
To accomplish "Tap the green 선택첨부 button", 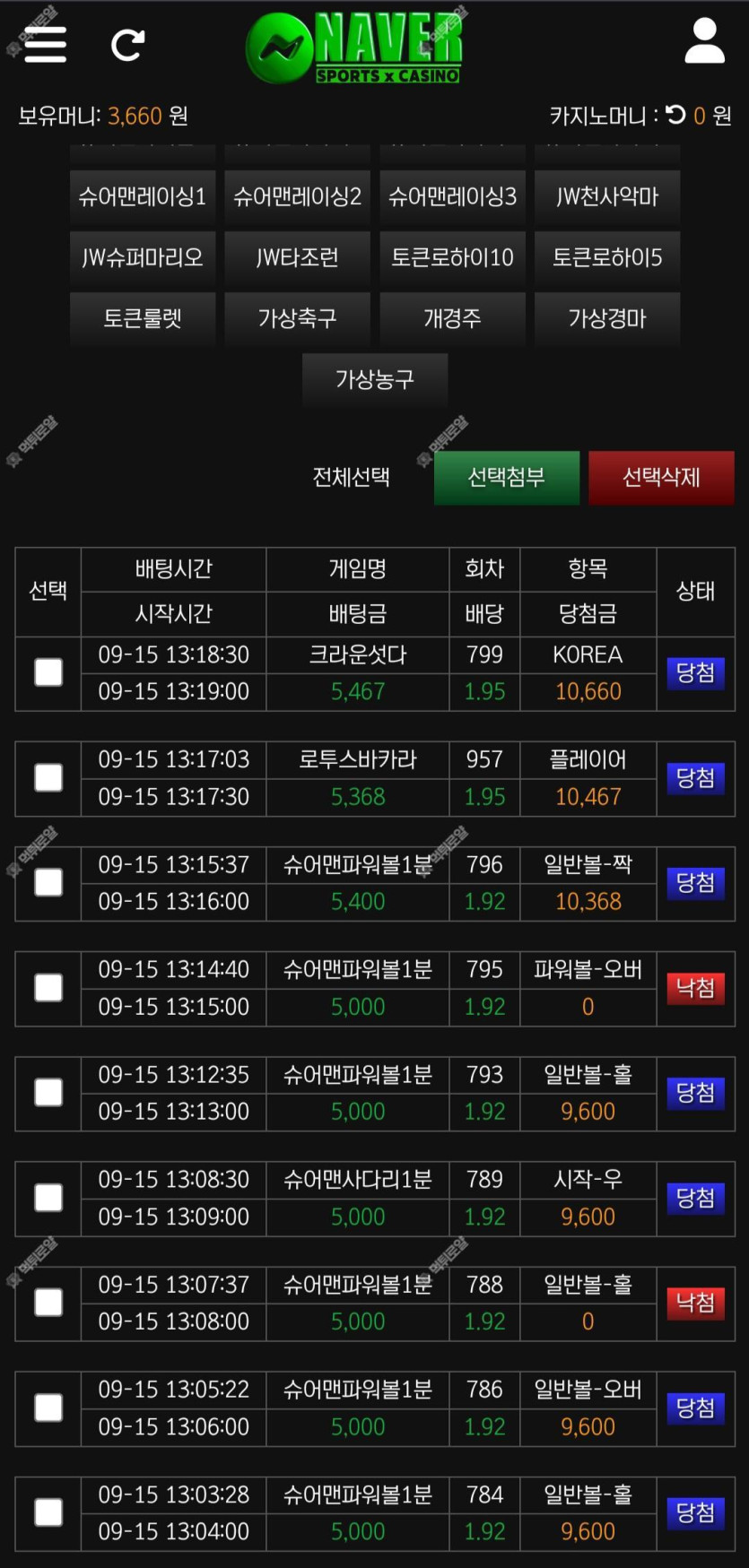I will coord(507,478).
